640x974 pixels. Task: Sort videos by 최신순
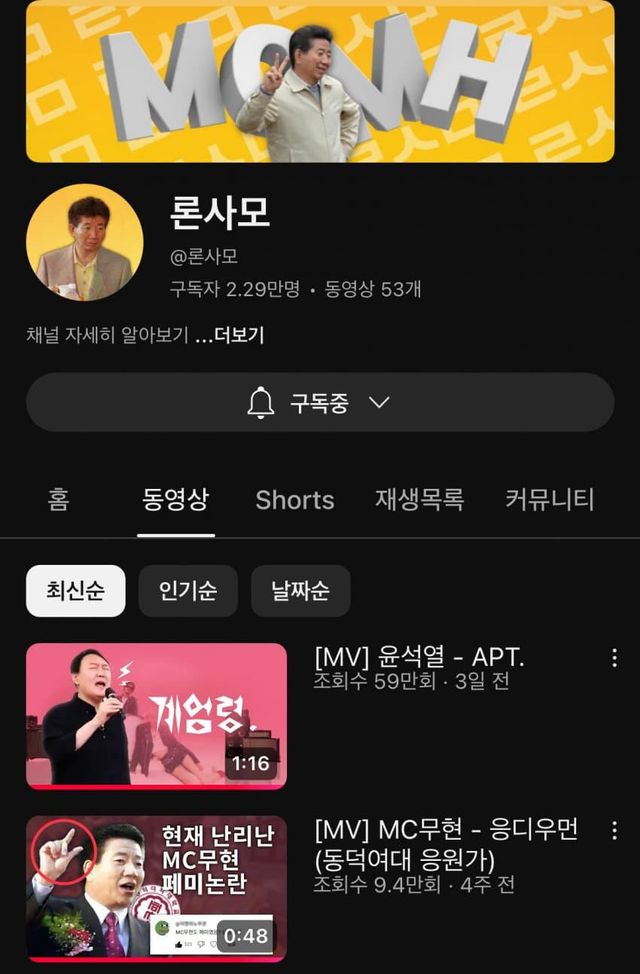click(x=76, y=591)
